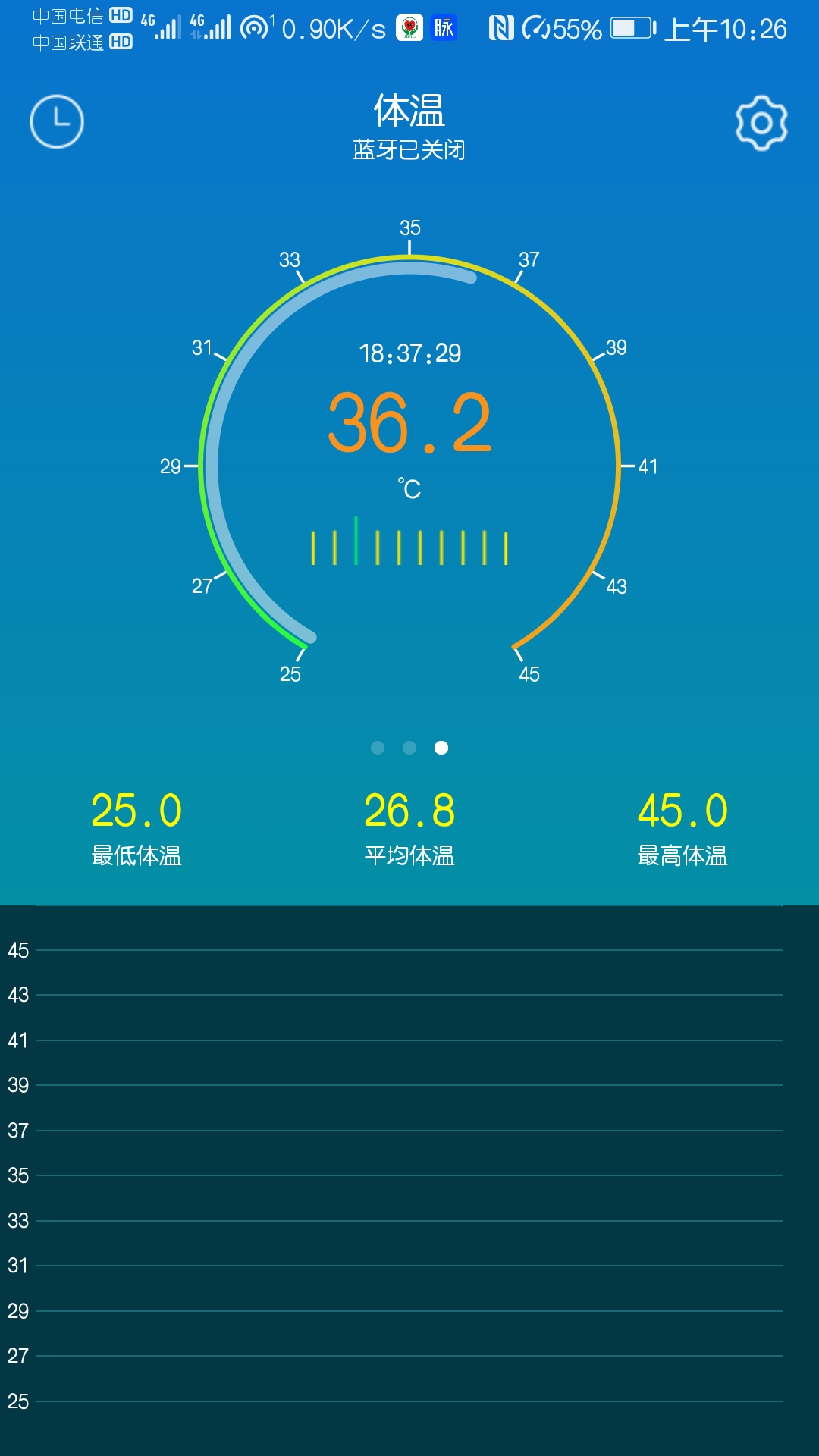Open the settings gear icon

coord(761,123)
